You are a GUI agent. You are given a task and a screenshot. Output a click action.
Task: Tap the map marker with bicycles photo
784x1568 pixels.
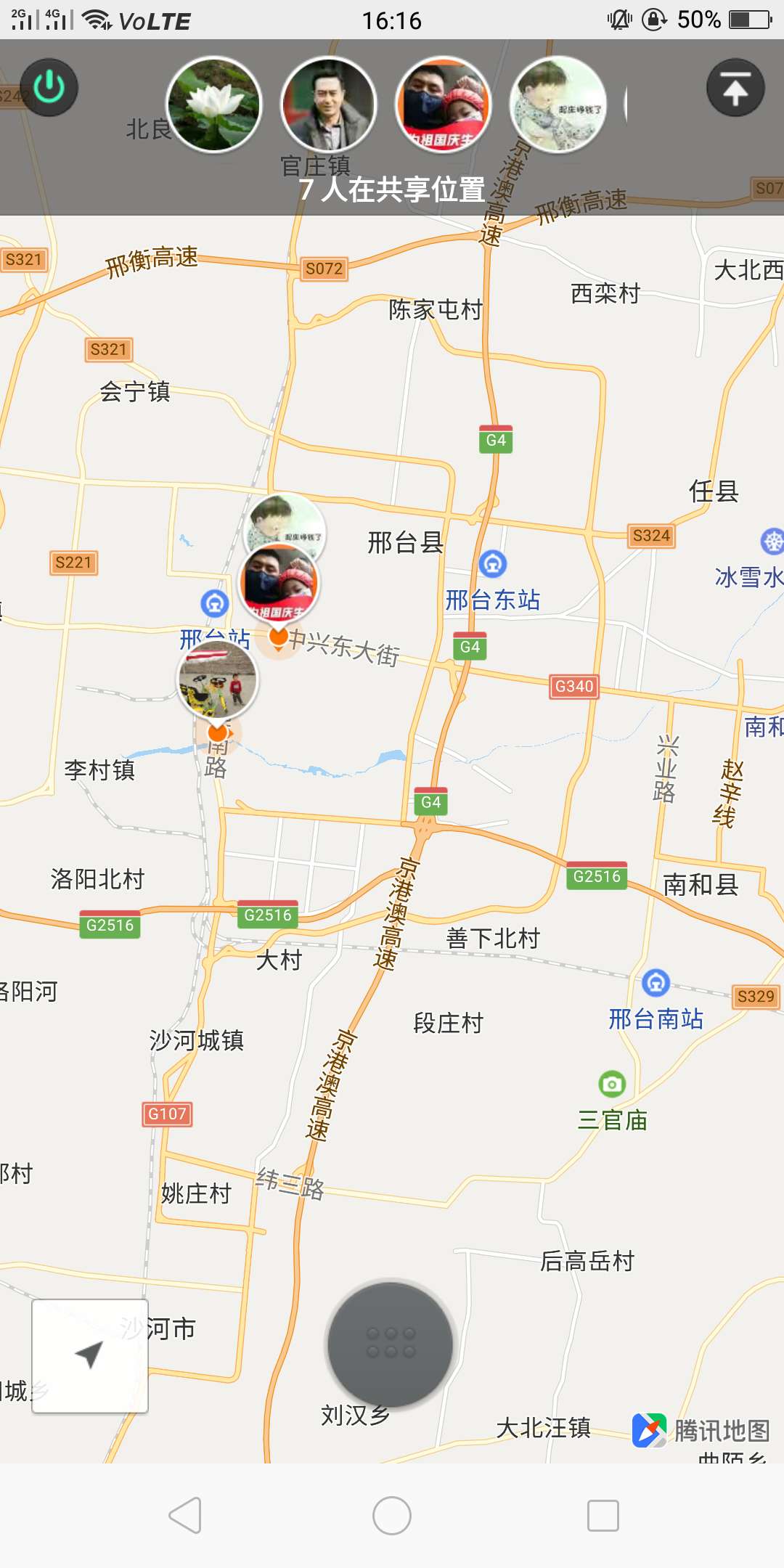tap(217, 680)
